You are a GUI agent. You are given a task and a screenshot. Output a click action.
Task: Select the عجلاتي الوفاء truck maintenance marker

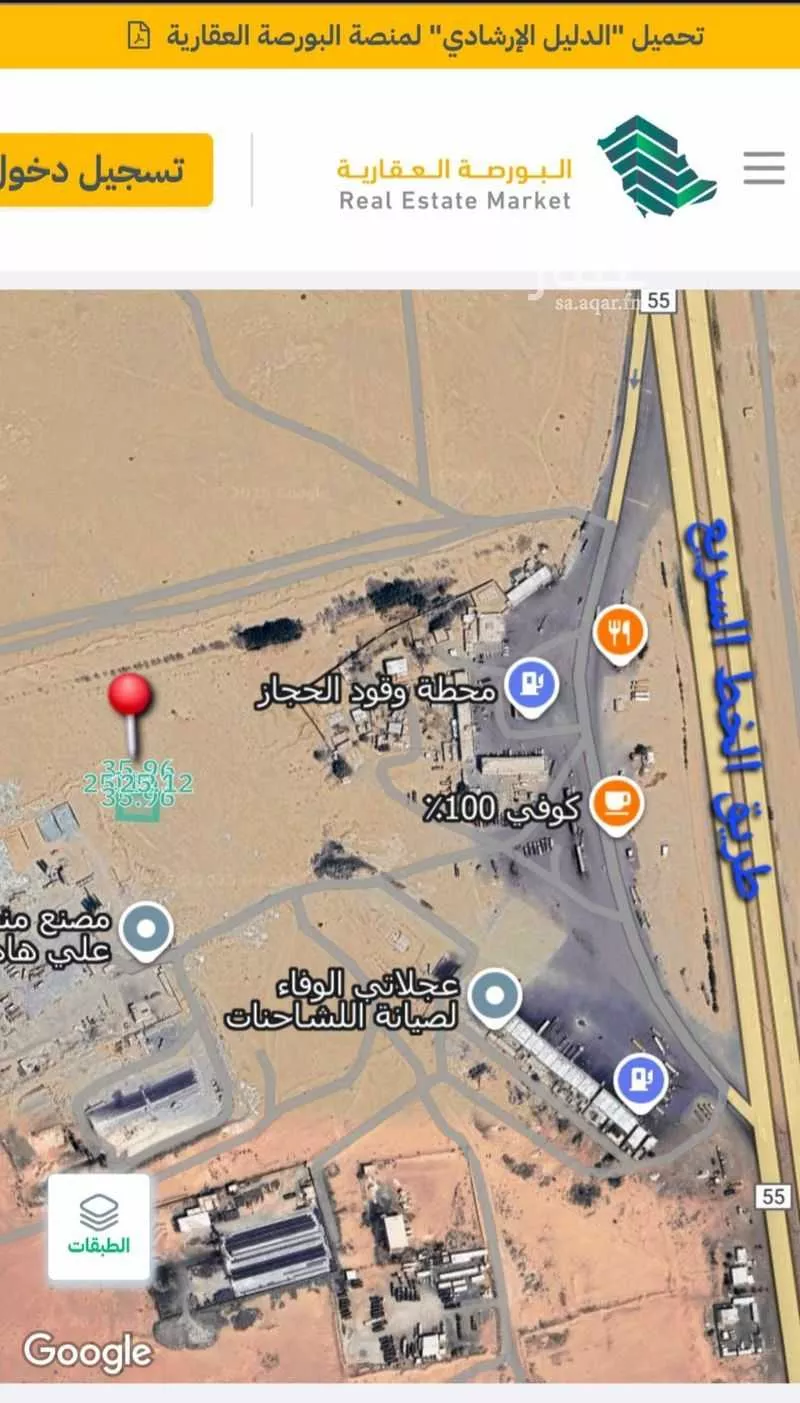tap(494, 993)
